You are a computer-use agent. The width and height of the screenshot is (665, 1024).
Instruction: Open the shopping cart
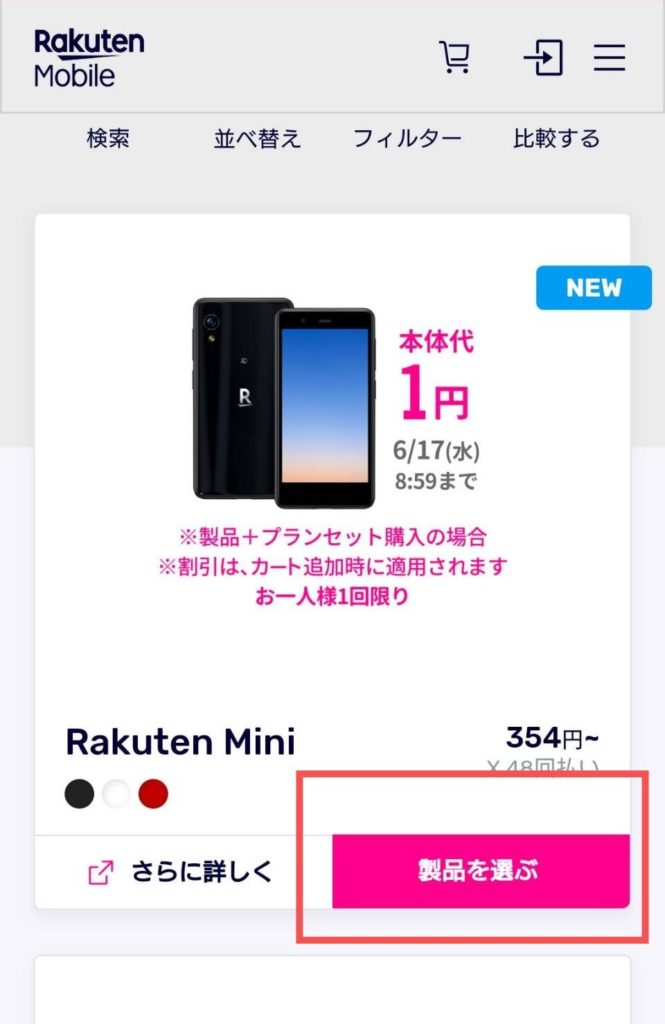454,57
